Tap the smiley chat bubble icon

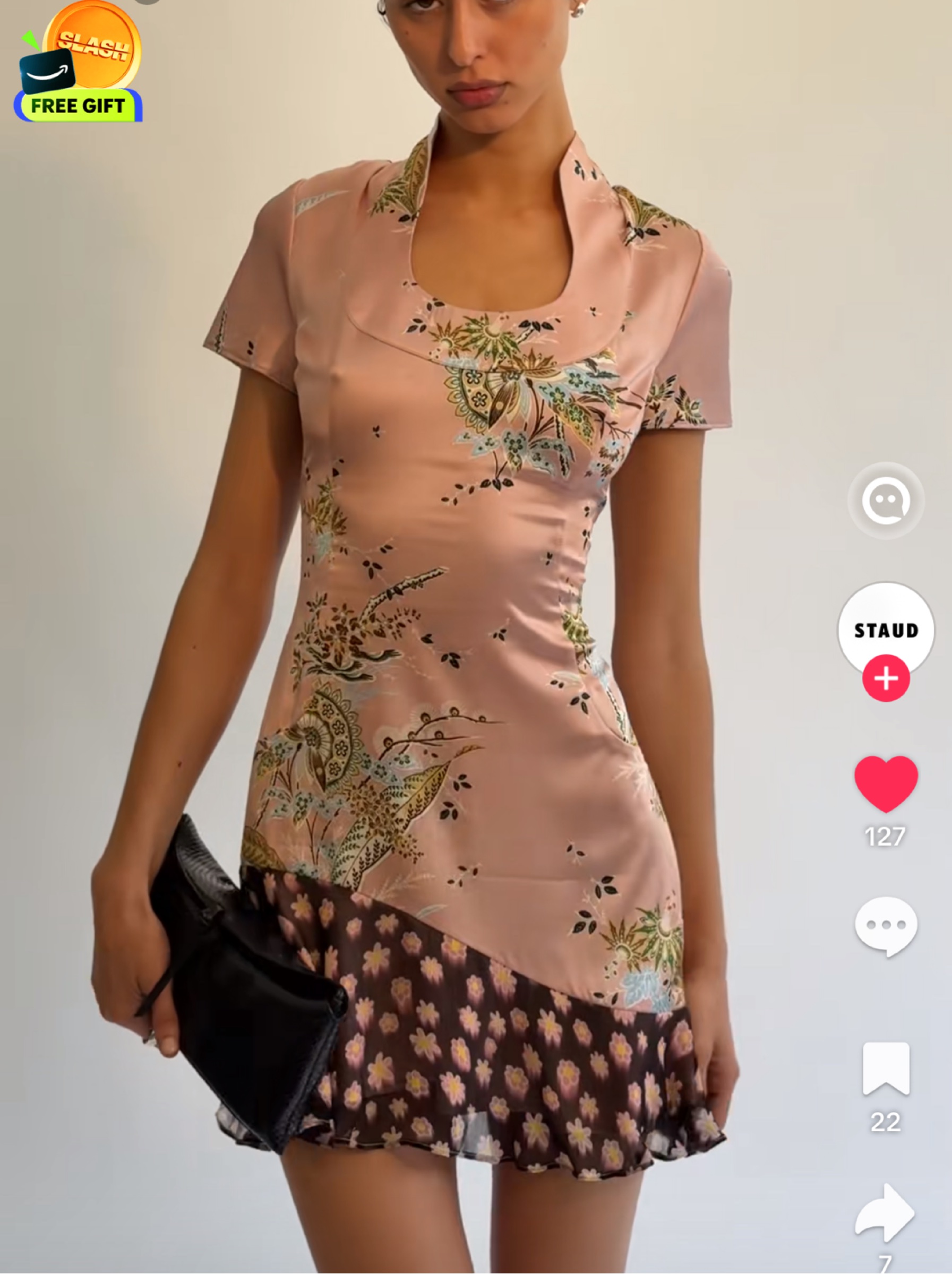[886, 501]
